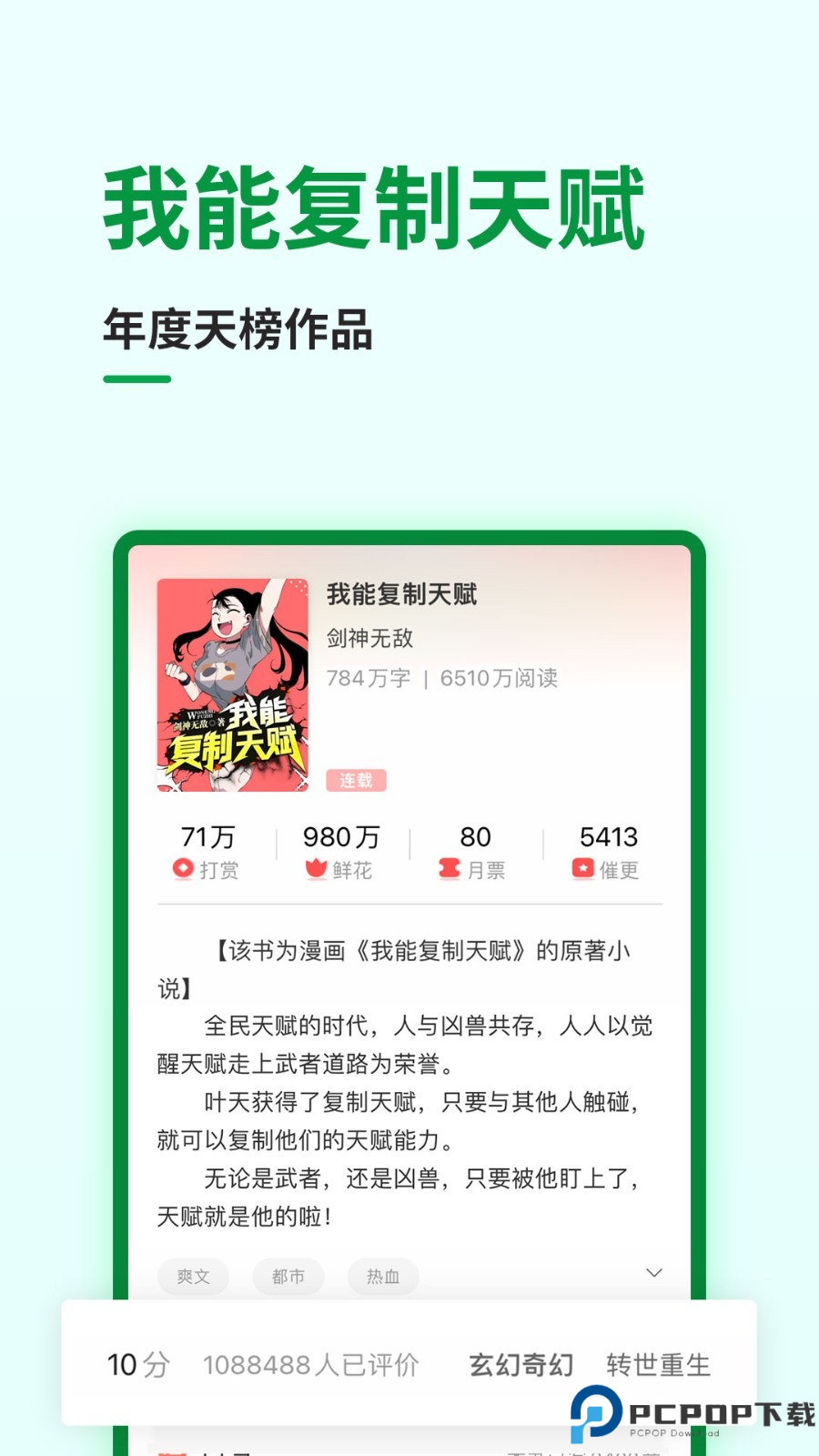
Task: Expand the synopsis with the down chevron
Action: pos(652,1271)
